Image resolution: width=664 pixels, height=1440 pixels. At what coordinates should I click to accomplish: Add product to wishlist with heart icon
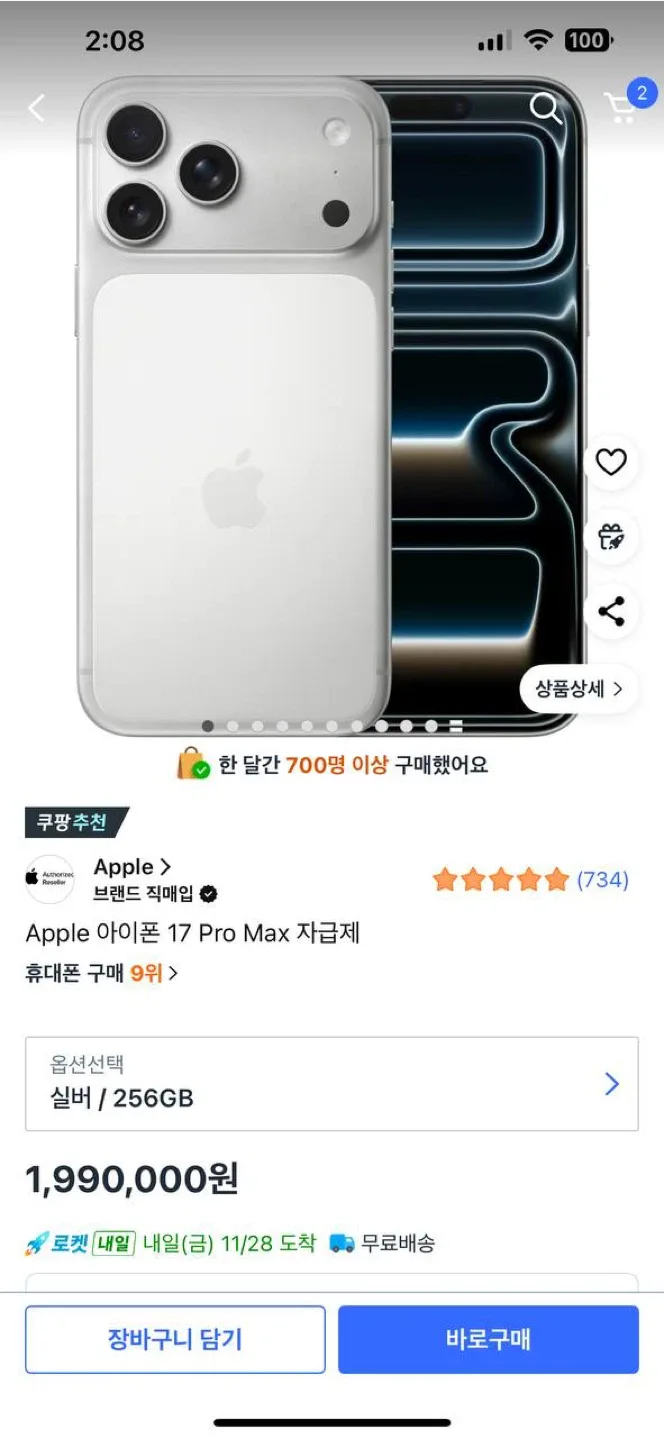tap(611, 462)
